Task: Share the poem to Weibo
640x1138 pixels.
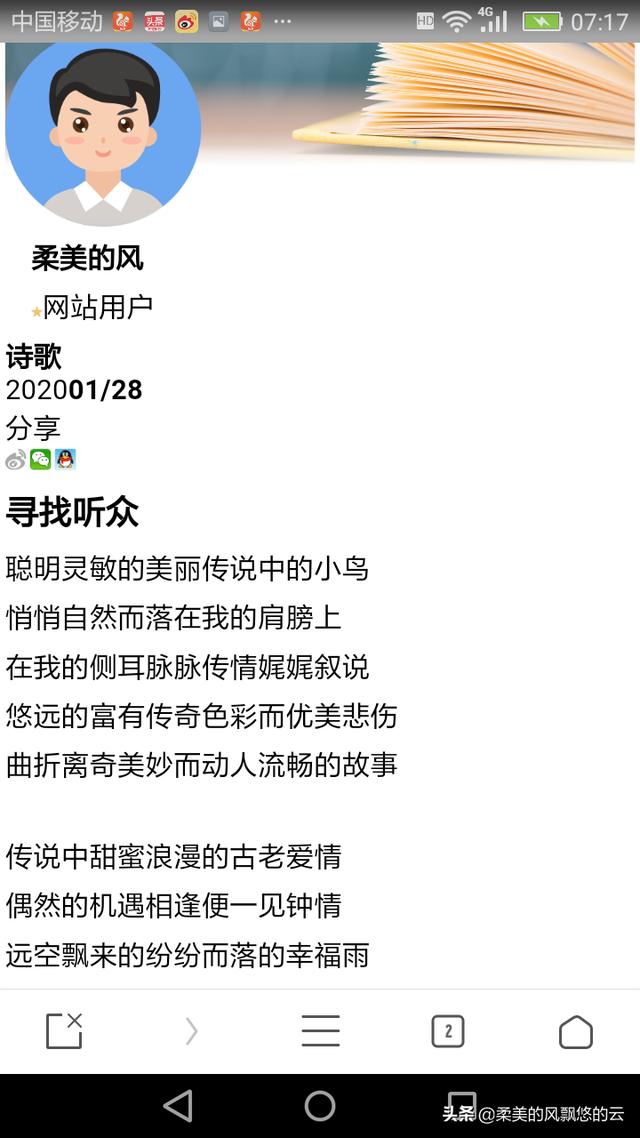Action: tap(15, 460)
